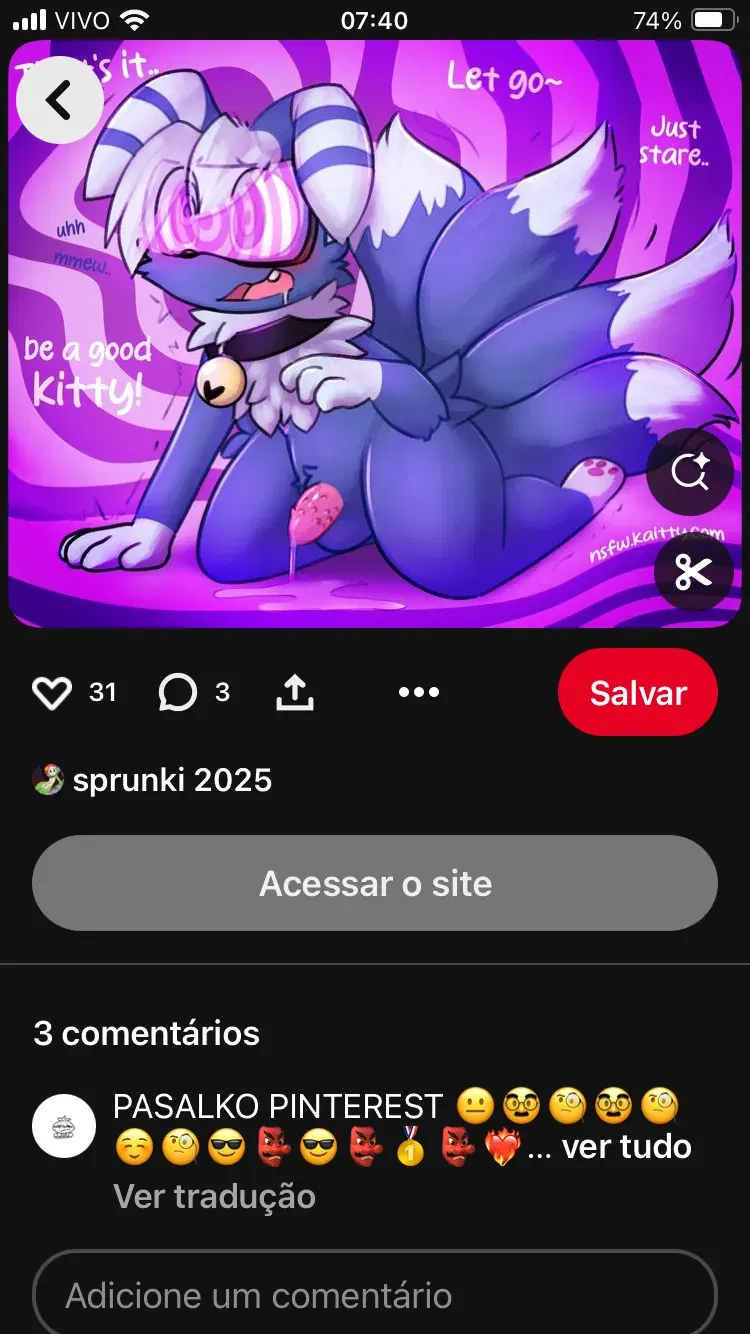Go back using the arrow button
750x1334 pixels.
60,100
